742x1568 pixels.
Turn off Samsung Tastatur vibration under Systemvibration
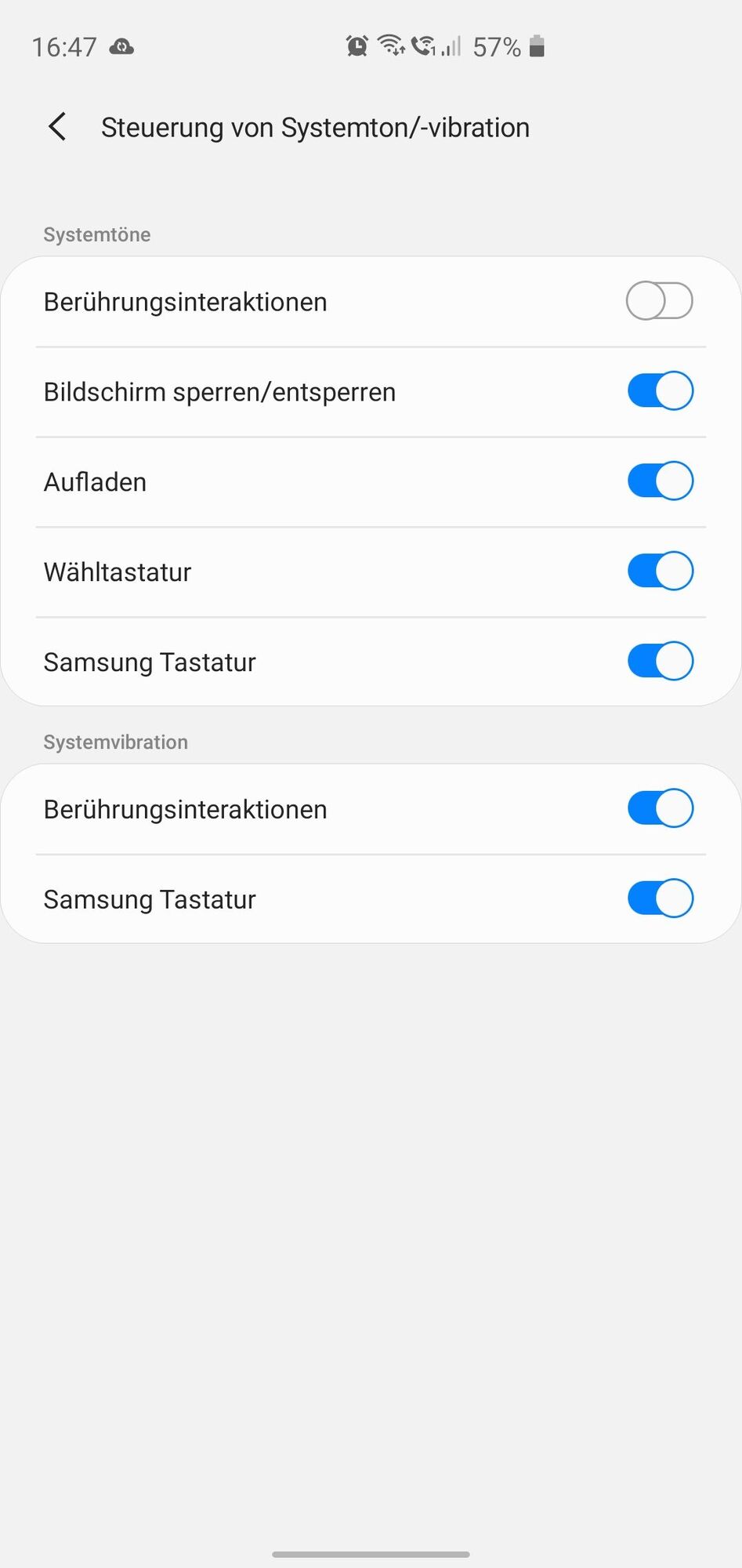tap(660, 898)
